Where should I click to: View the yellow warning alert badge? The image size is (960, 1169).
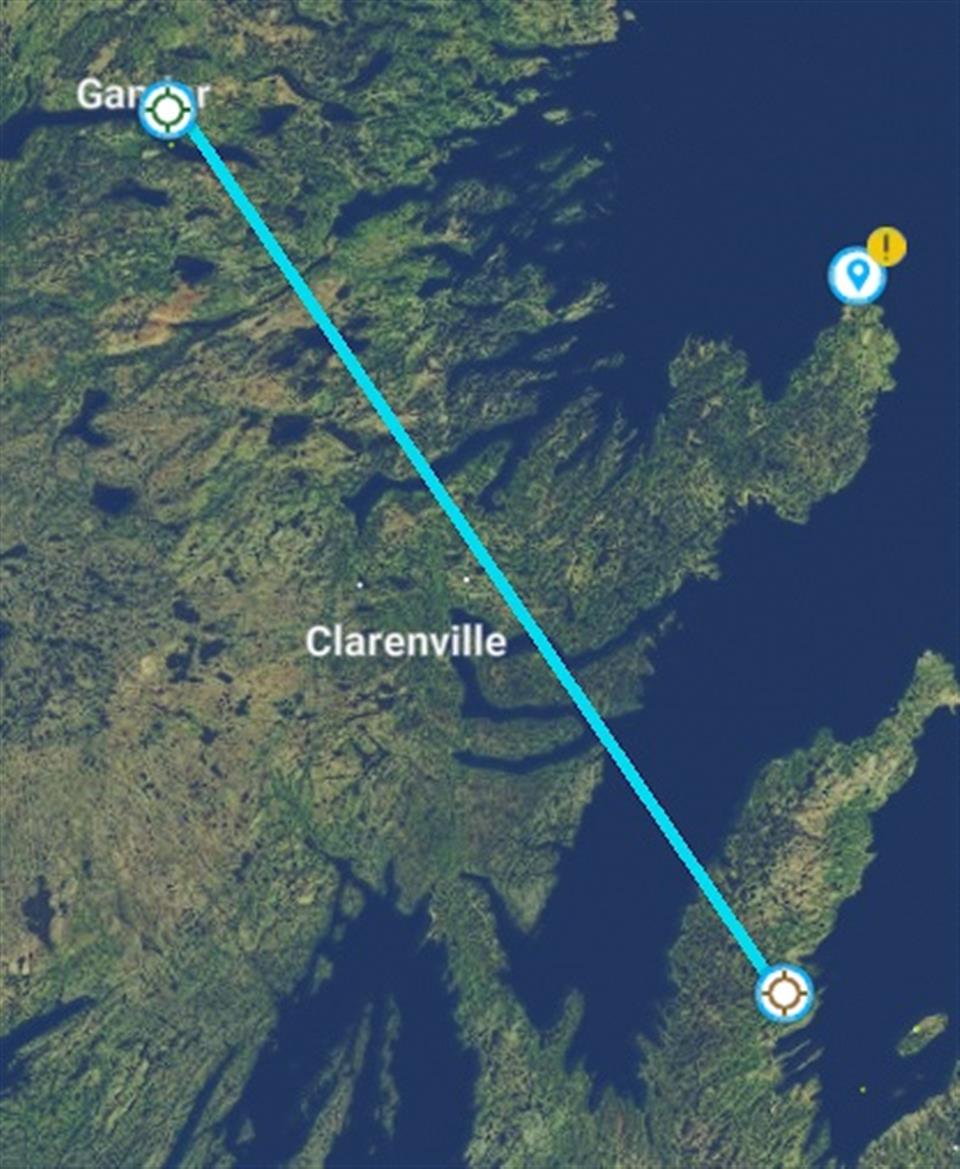click(886, 246)
